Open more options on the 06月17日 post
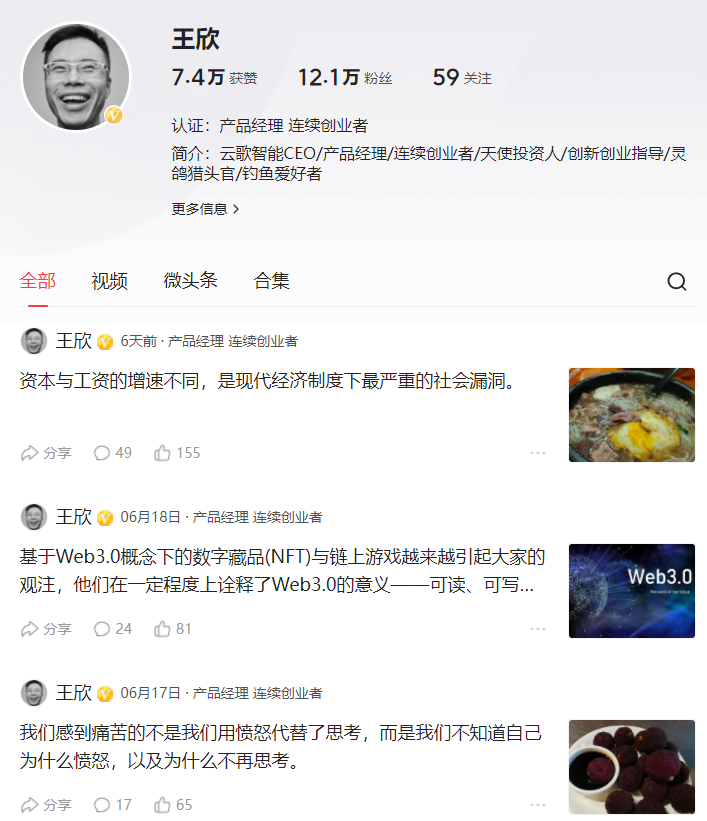The width and height of the screenshot is (707, 821). pyautogui.click(x=538, y=805)
